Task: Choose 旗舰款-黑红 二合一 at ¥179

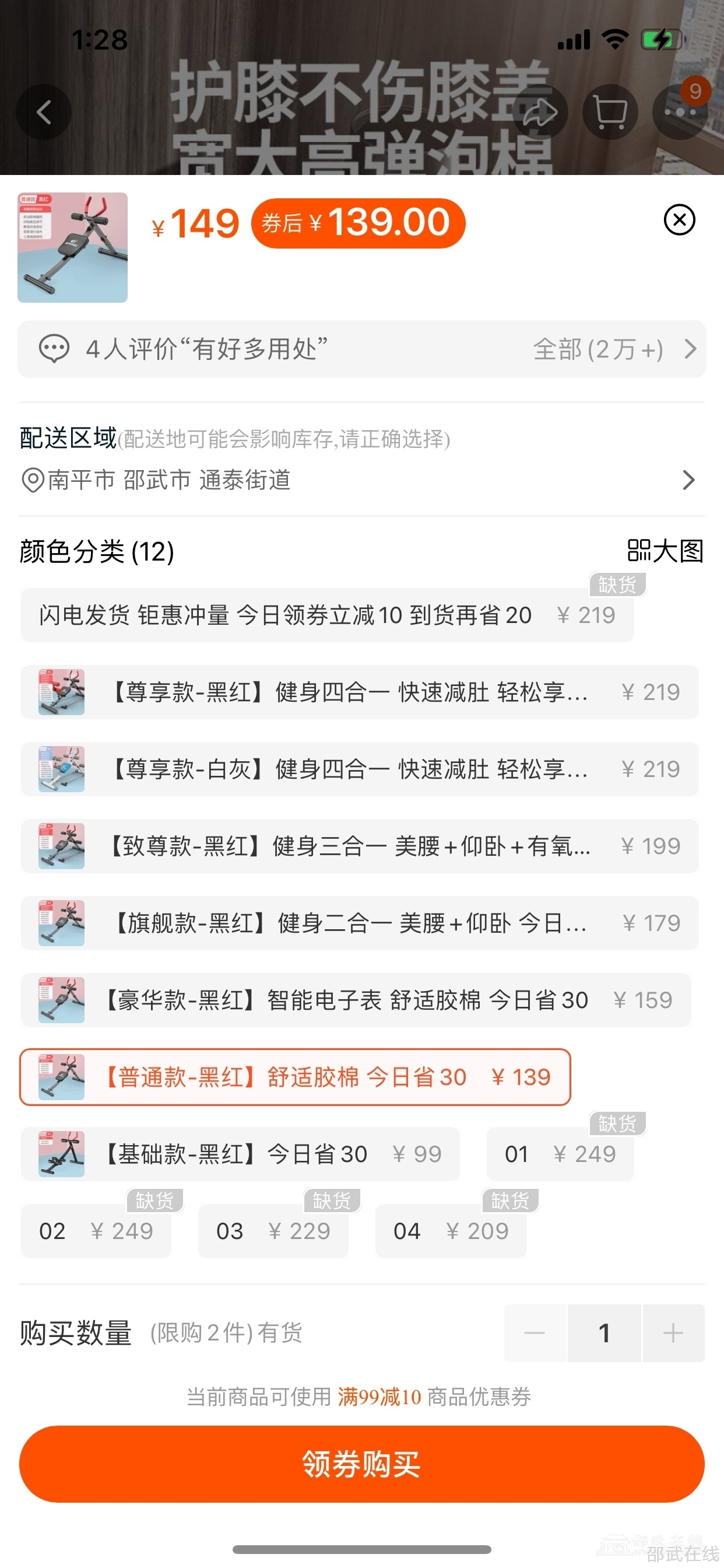Action: coord(359,923)
